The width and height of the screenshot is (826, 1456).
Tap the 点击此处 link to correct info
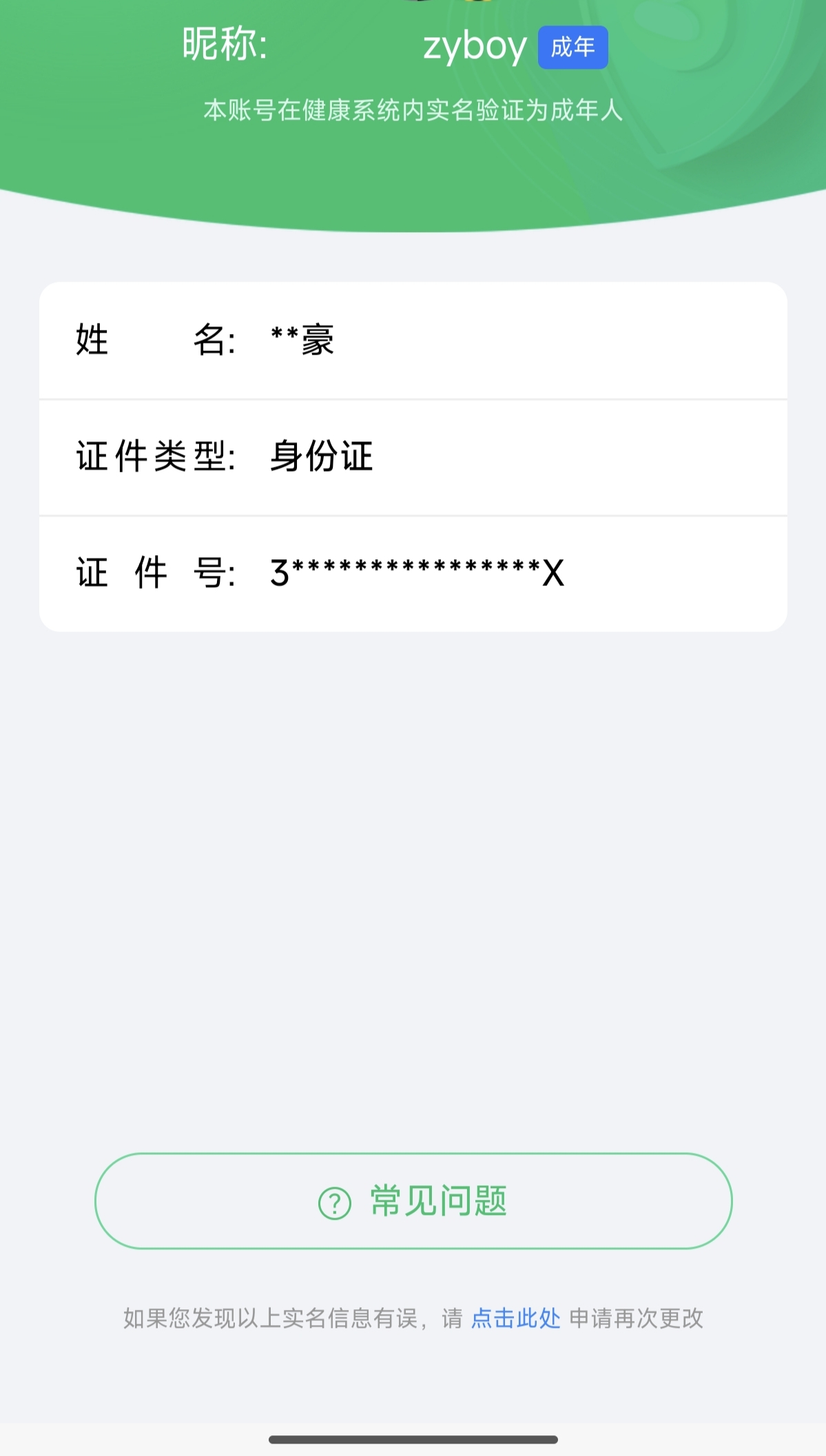click(515, 1318)
